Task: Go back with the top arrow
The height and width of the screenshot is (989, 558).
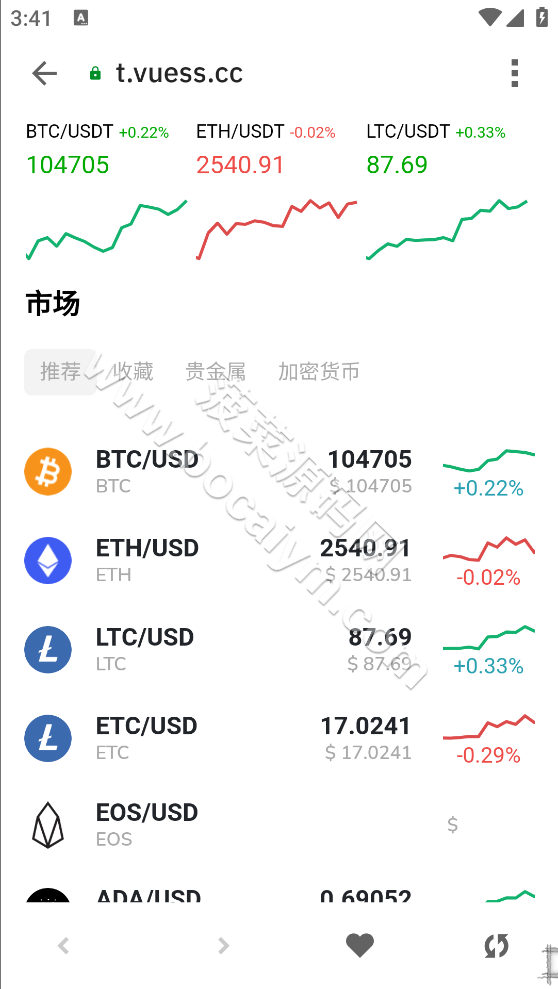Action: point(45,73)
